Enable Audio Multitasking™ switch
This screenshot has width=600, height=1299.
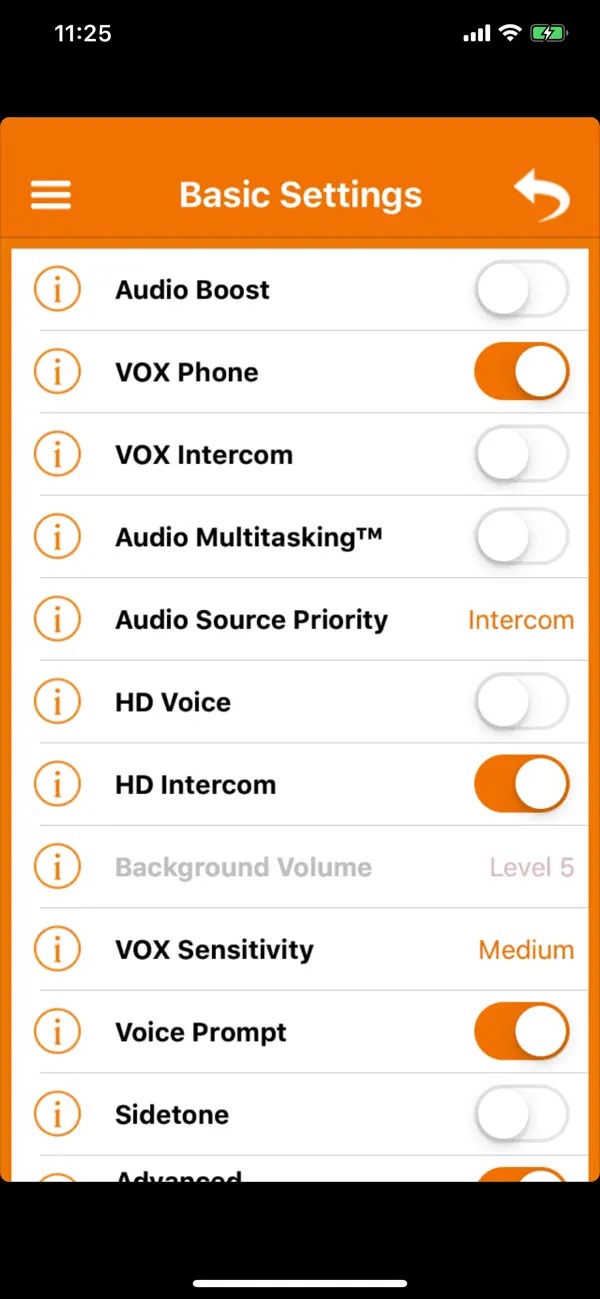pyautogui.click(x=521, y=537)
